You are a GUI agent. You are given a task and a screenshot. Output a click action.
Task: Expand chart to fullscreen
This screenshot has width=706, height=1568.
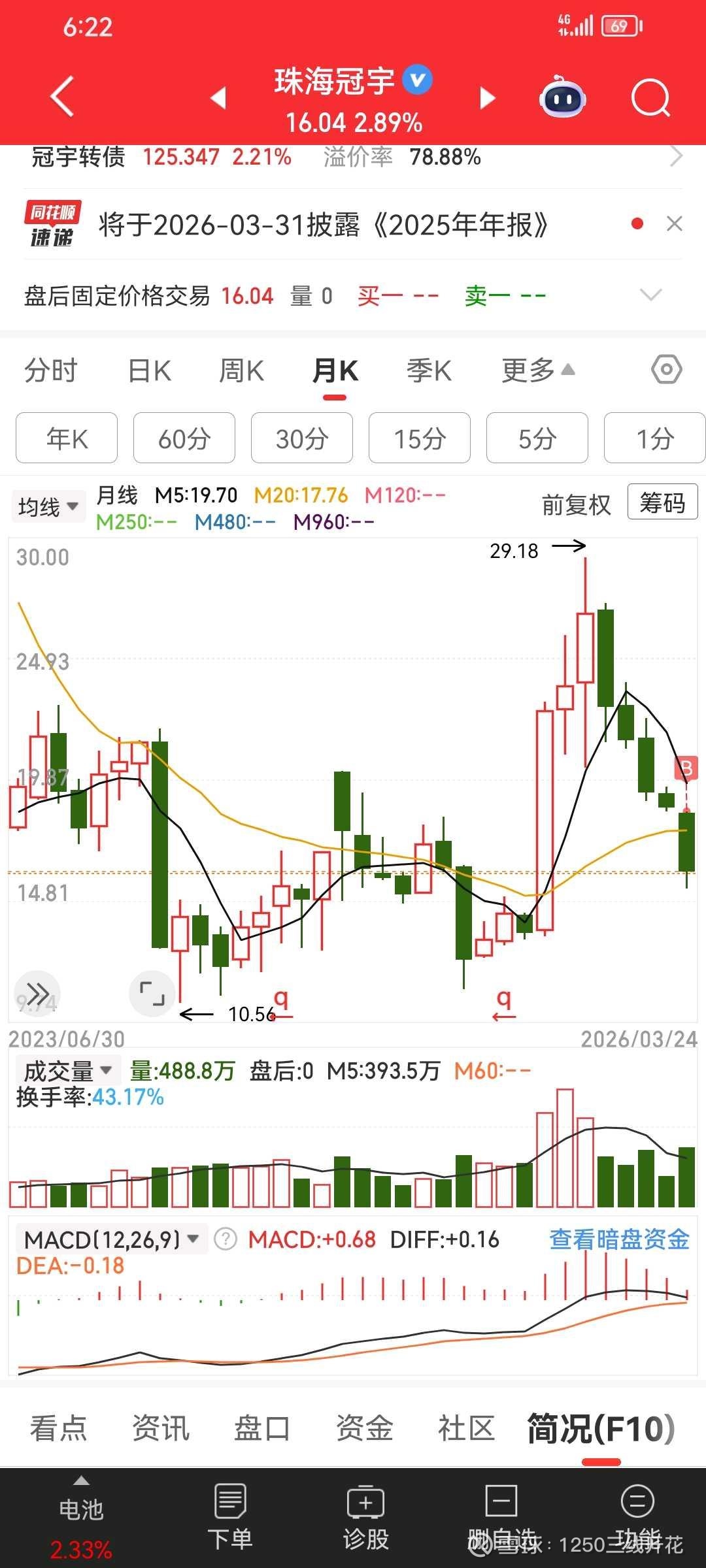152,994
